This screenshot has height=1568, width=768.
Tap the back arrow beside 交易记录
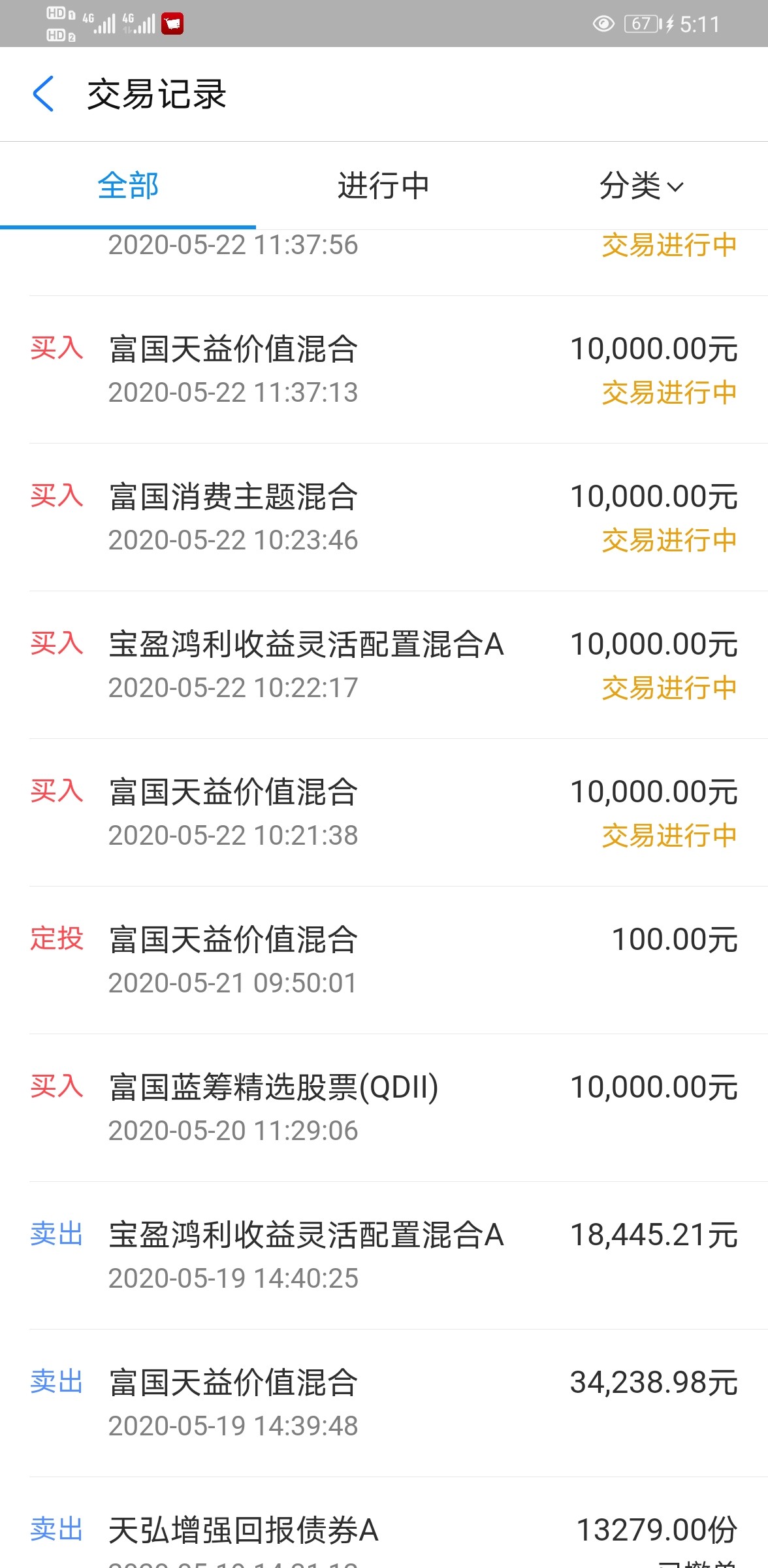43,94
